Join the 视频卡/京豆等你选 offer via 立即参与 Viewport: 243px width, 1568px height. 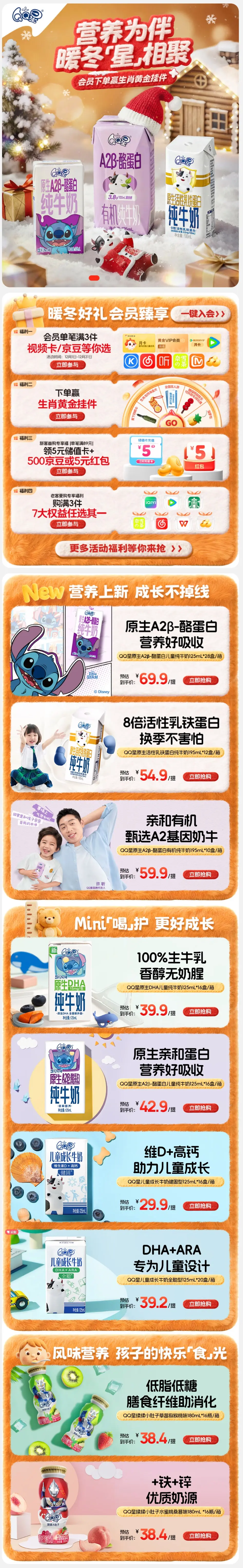tap(67, 365)
